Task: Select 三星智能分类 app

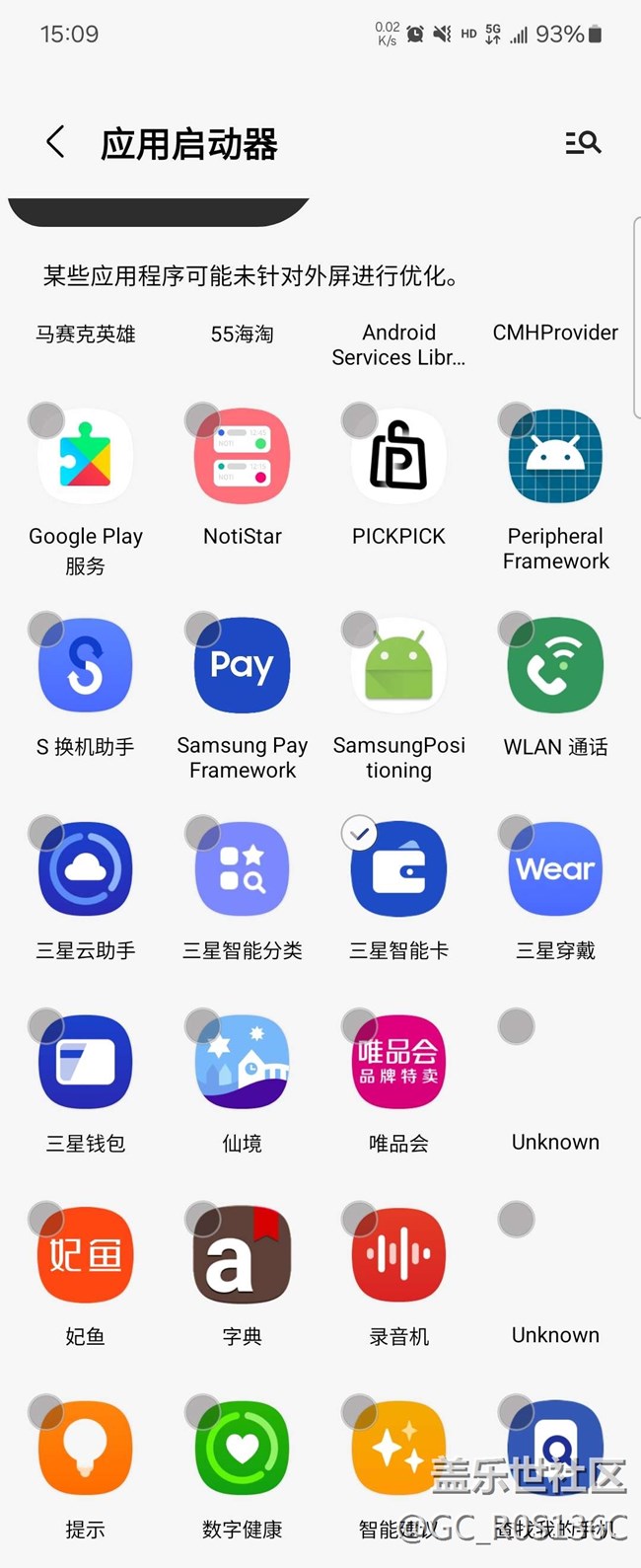Action: [x=243, y=870]
